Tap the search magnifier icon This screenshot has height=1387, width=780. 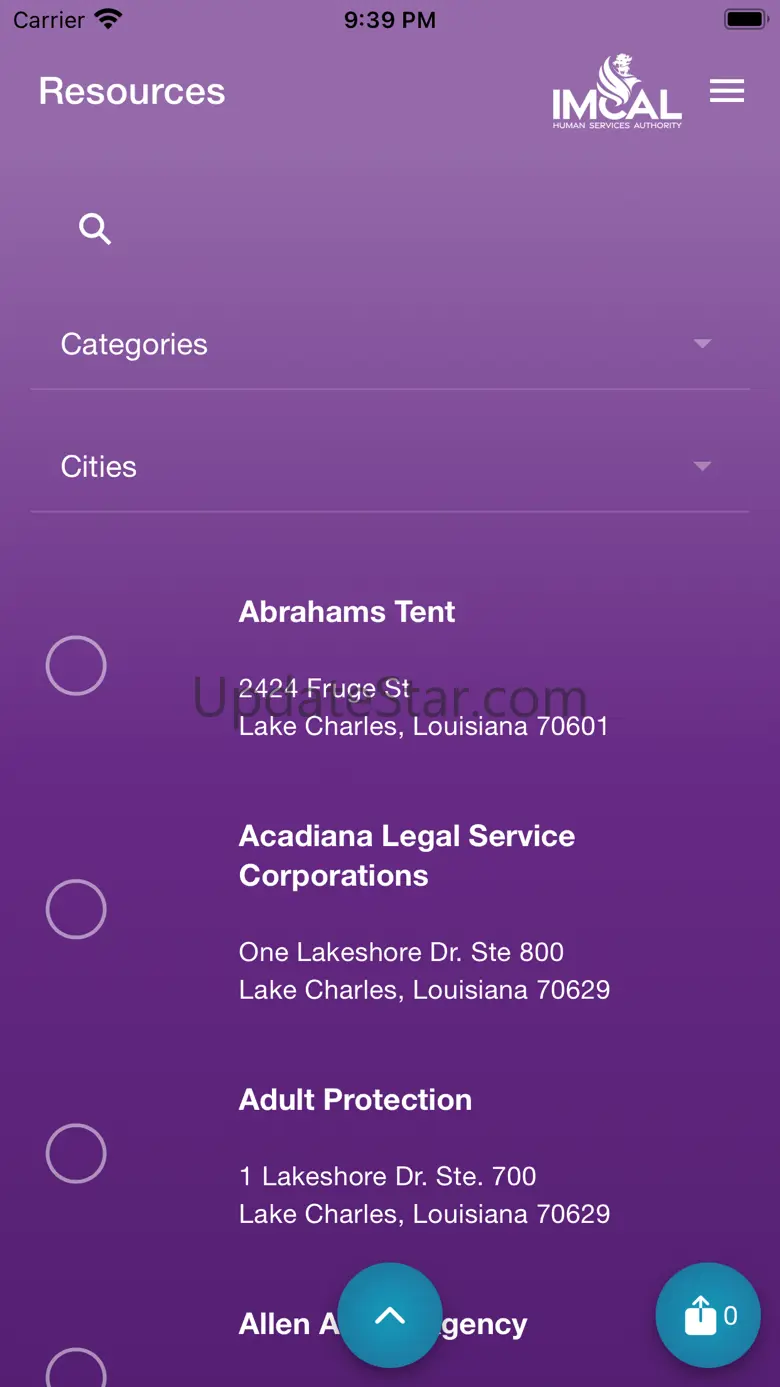tap(95, 229)
